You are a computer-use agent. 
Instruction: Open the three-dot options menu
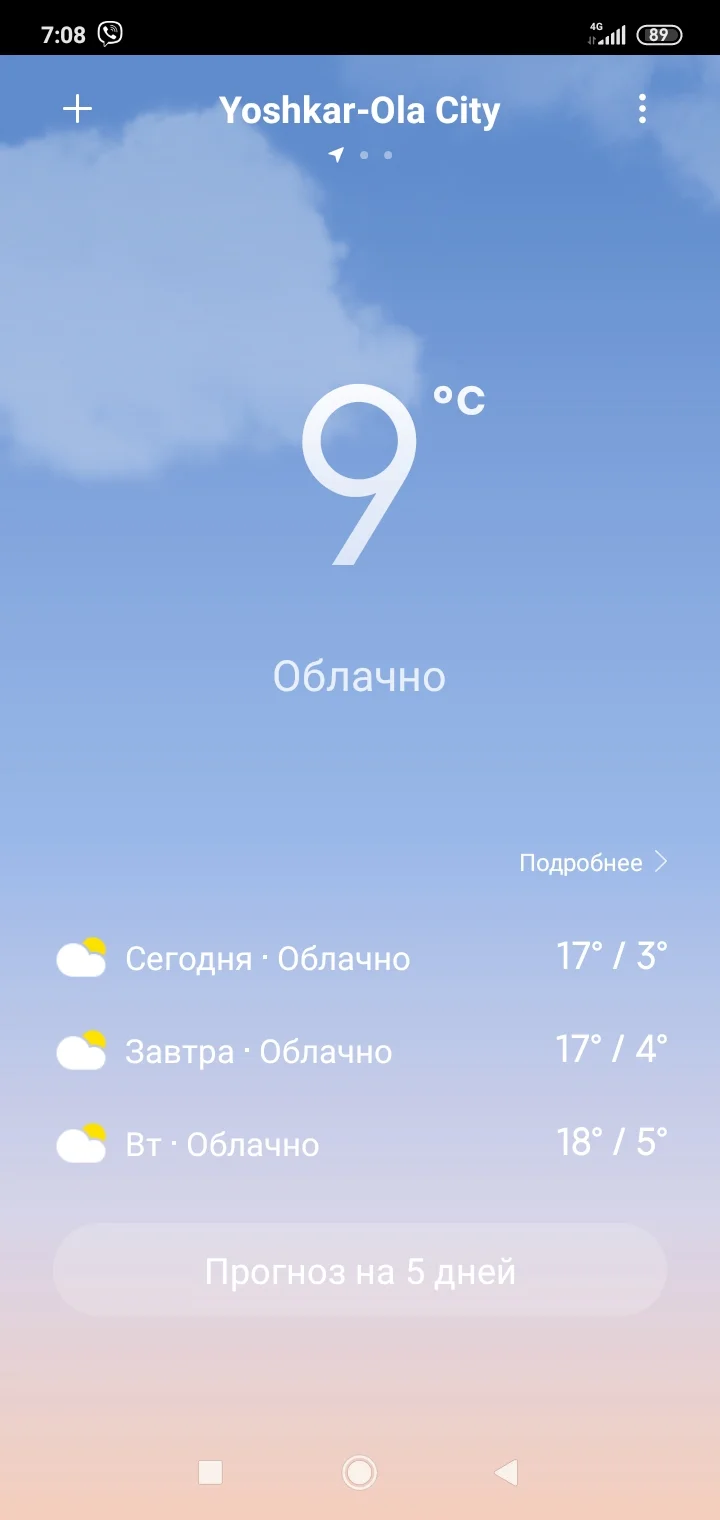(x=642, y=108)
